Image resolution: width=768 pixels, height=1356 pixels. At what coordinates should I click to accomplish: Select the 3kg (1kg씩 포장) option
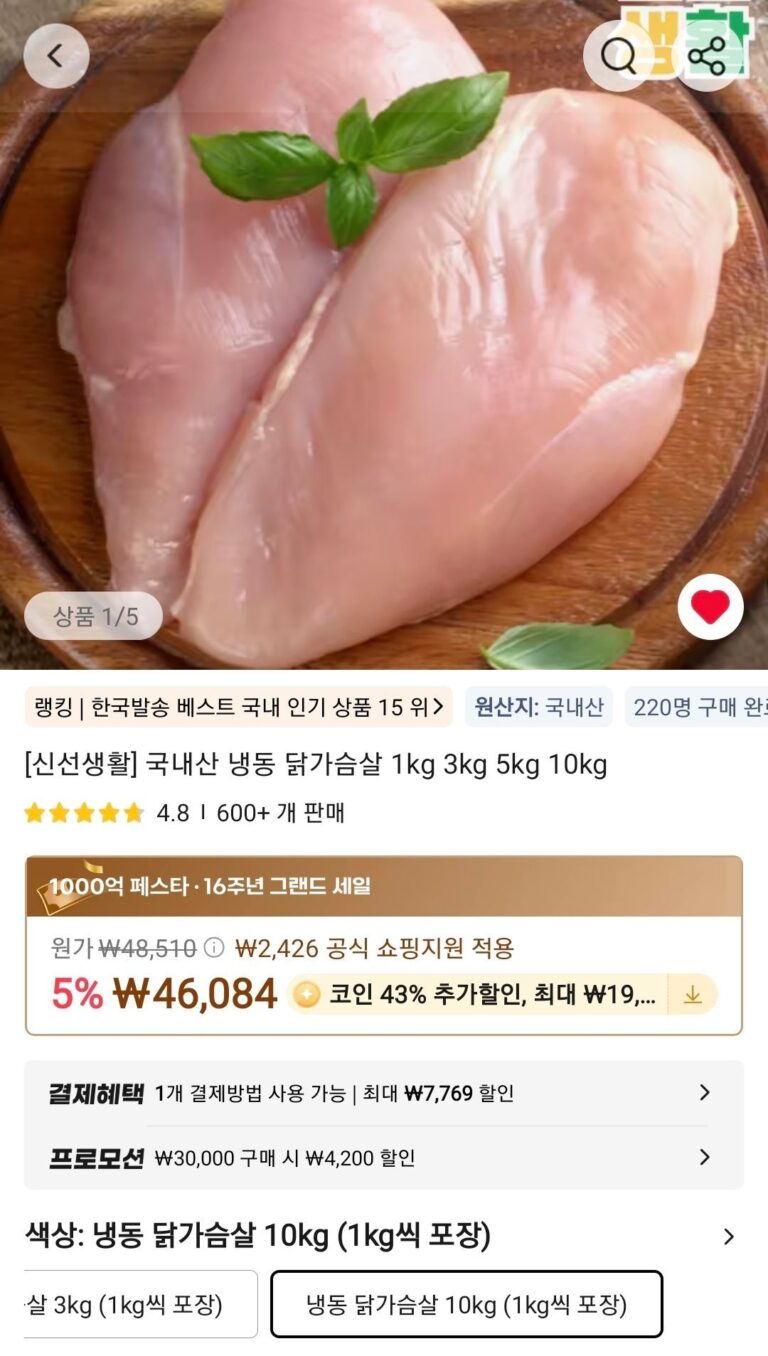(128, 1304)
